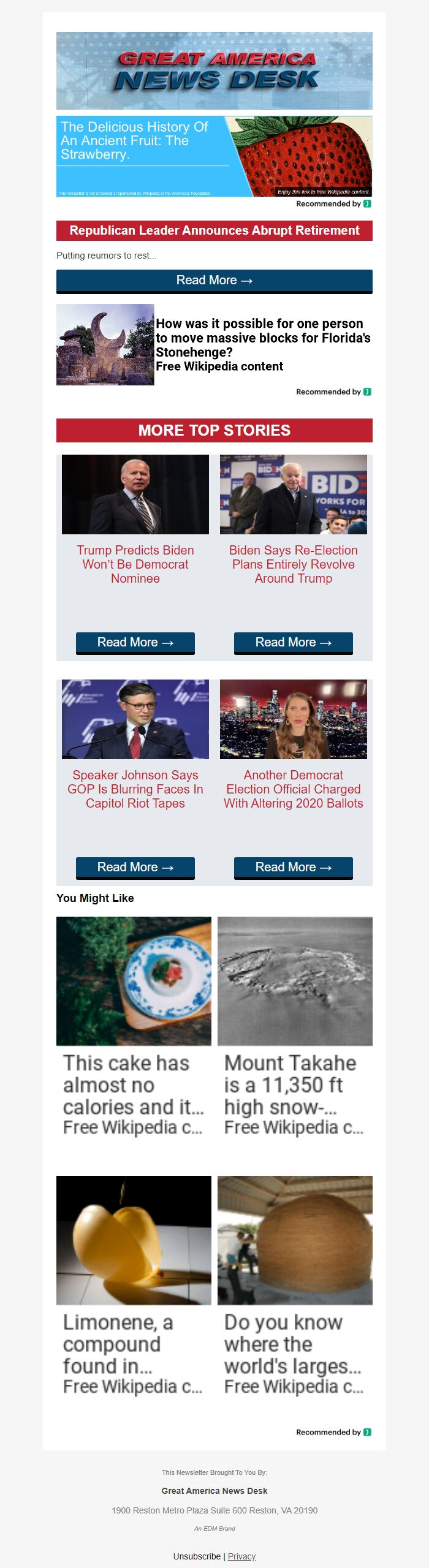429x1568 pixels.
Task: Open the world's largest card
Action: point(295,1287)
